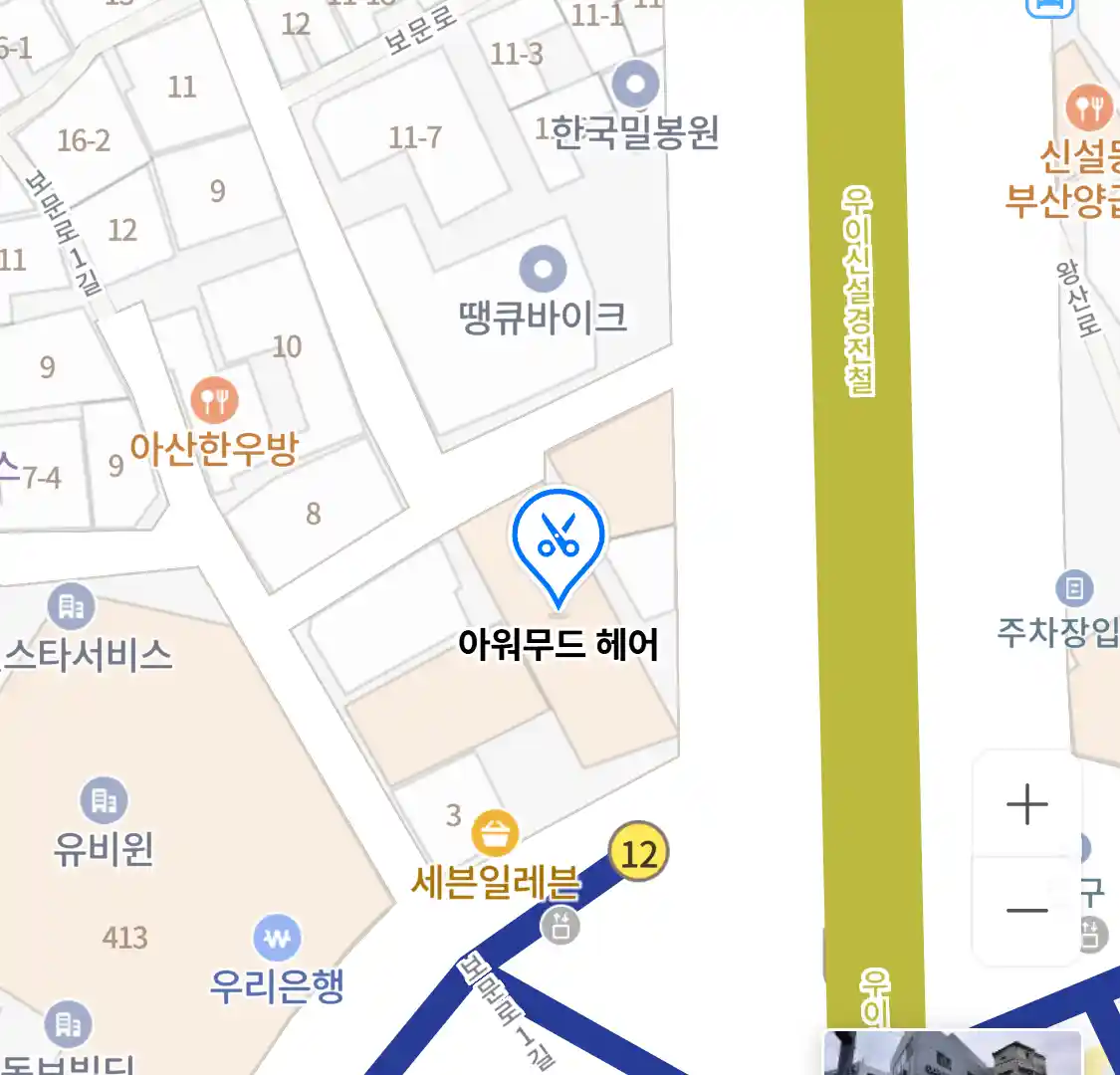Tap subway exit 12 marker
The image size is (1120, 1075).
(638, 853)
